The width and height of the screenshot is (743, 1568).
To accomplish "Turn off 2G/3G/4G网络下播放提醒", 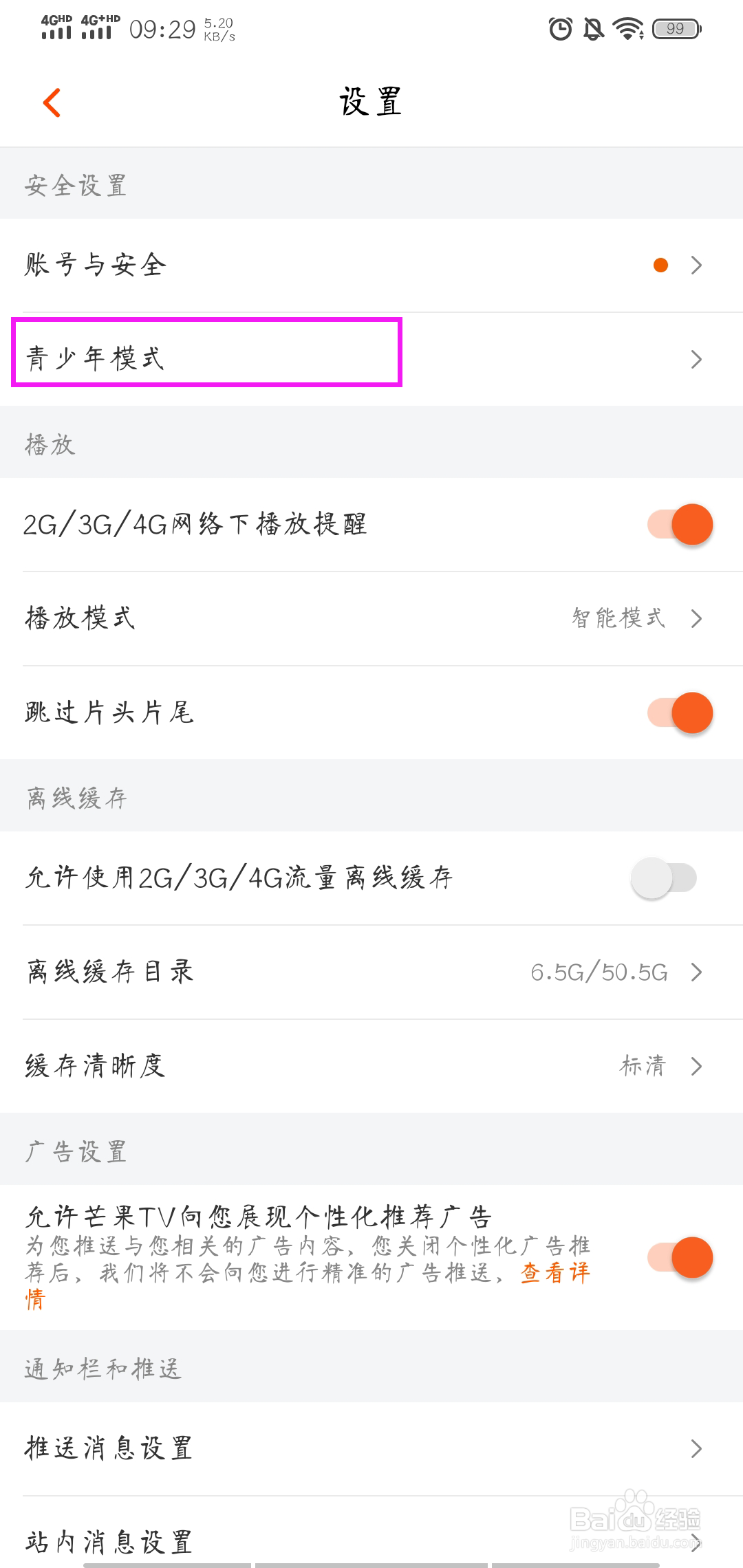I will click(680, 525).
